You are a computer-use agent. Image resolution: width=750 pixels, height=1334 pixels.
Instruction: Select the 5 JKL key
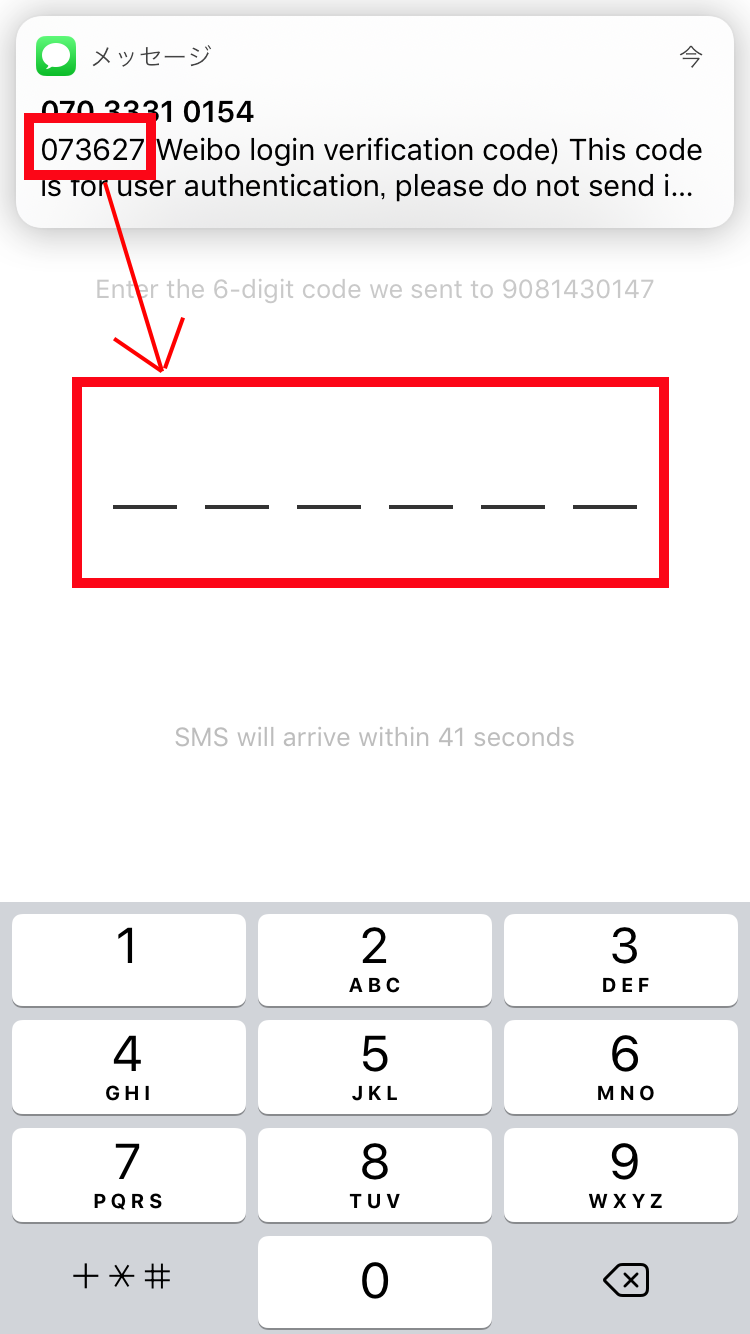(375, 1067)
